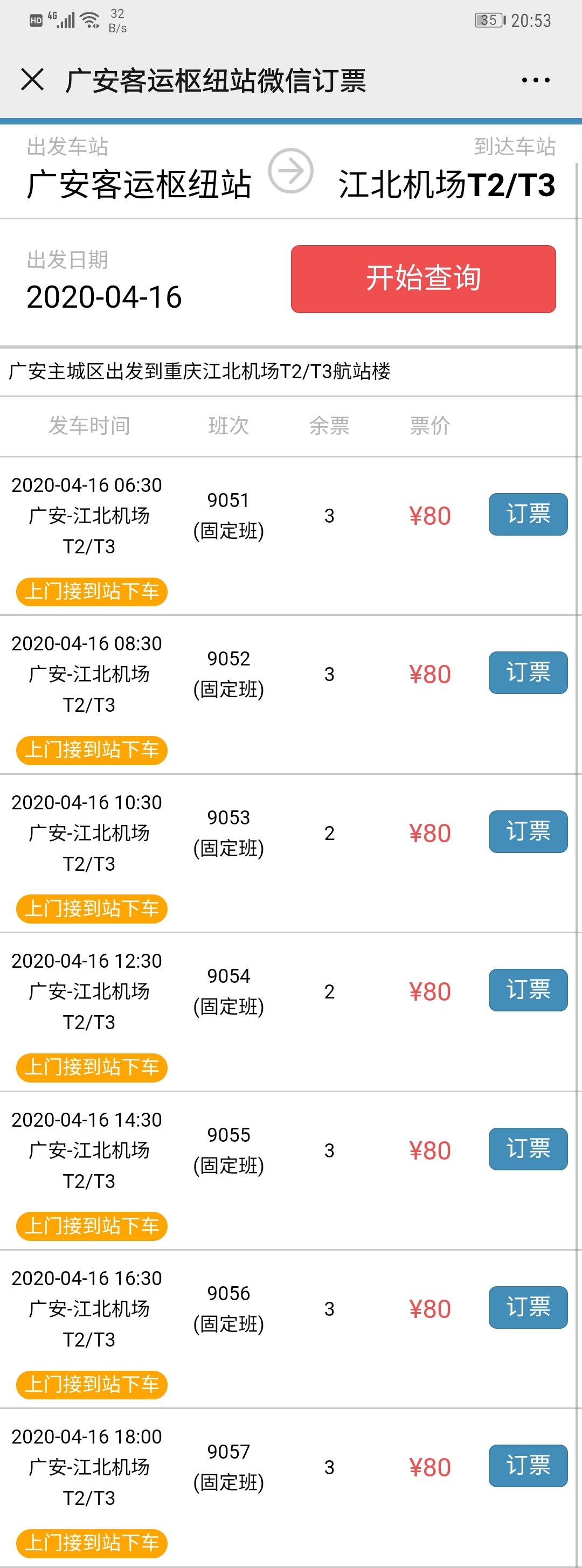This screenshot has width=582, height=1568.
Task: Reserve the 16:30 departure 9056
Action: [527, 1307]
